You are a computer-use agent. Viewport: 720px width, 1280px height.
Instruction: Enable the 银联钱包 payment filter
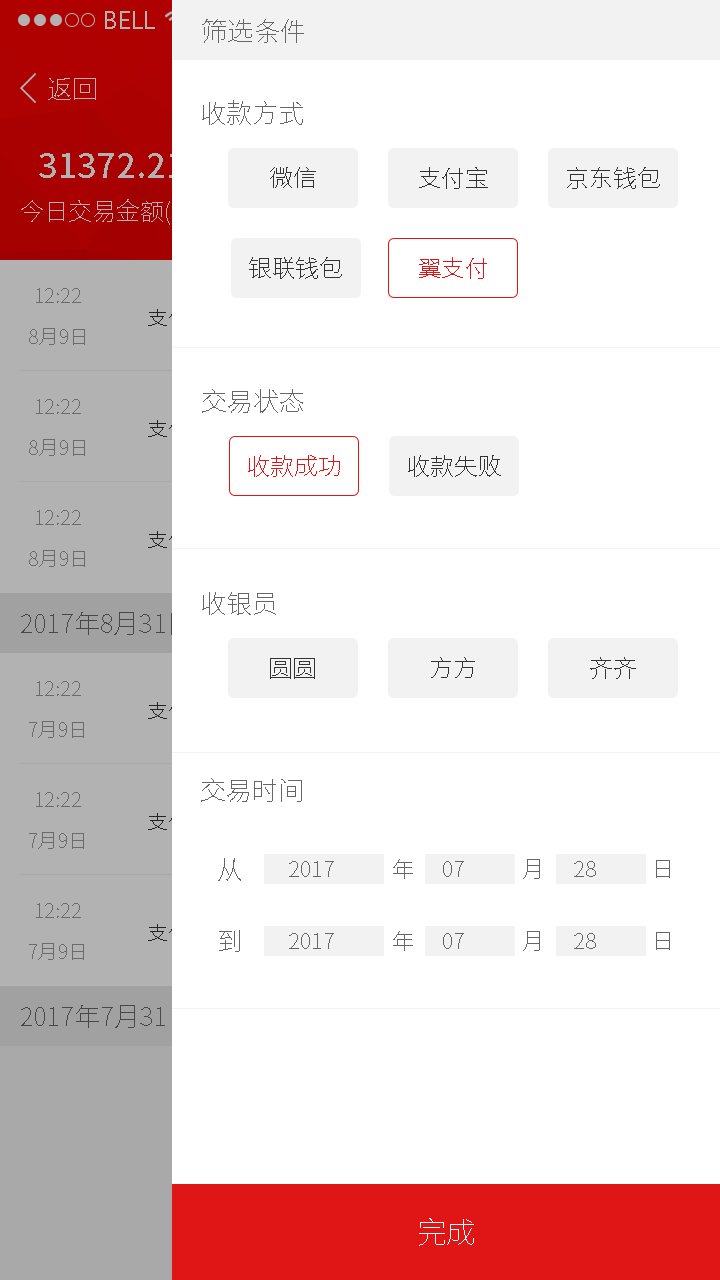[296, 268]
